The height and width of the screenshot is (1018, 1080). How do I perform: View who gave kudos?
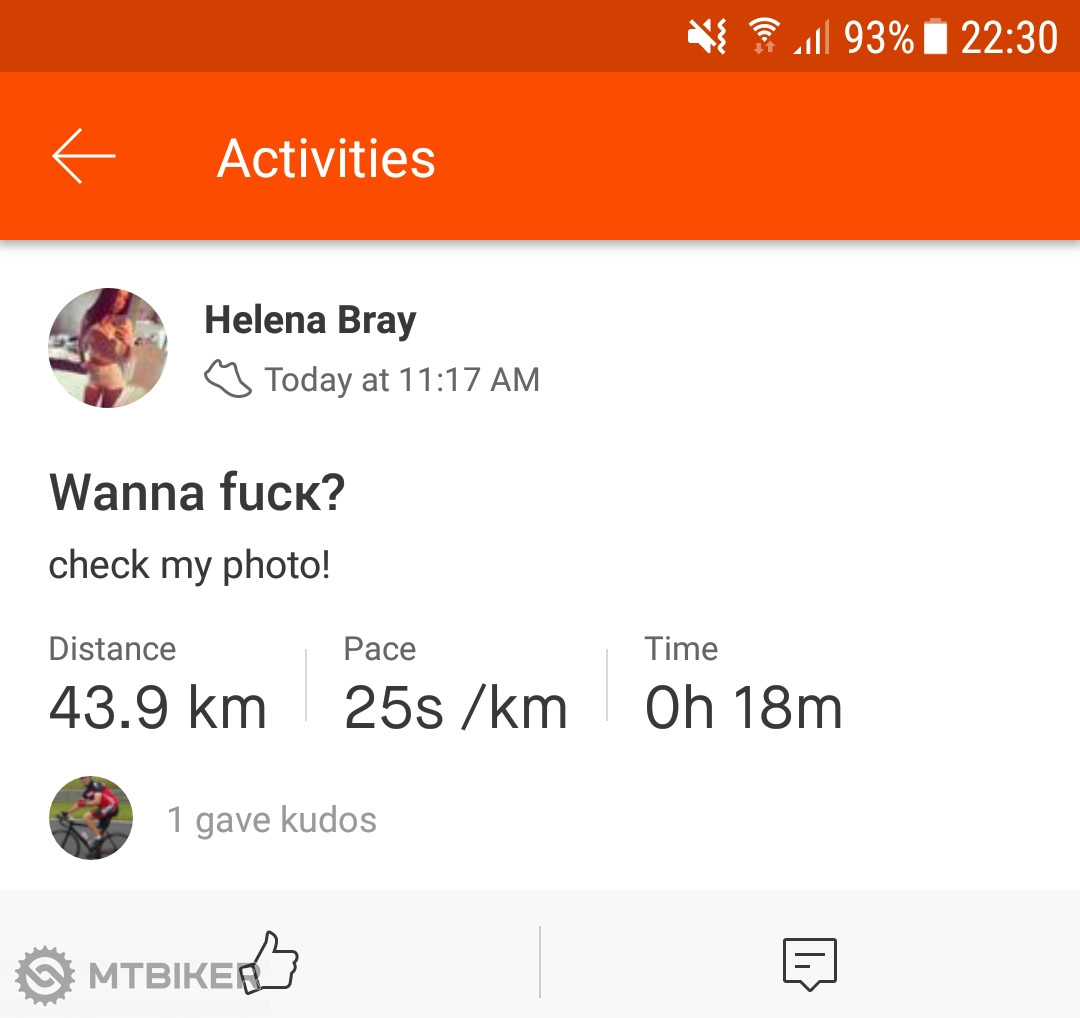point(271,820)
